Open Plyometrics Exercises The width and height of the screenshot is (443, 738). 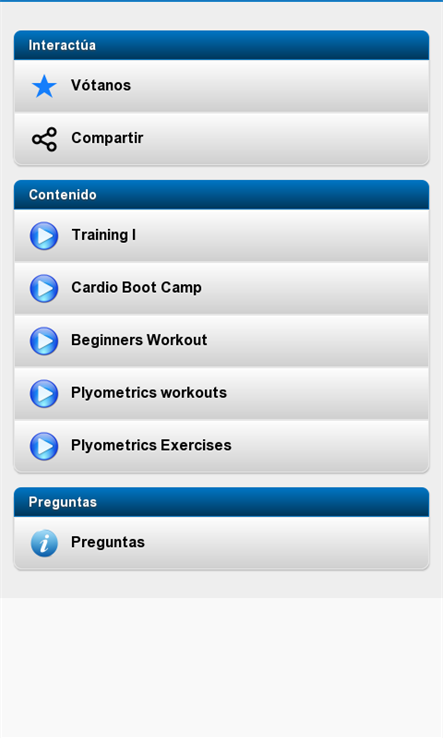click(x=221, y=446)
